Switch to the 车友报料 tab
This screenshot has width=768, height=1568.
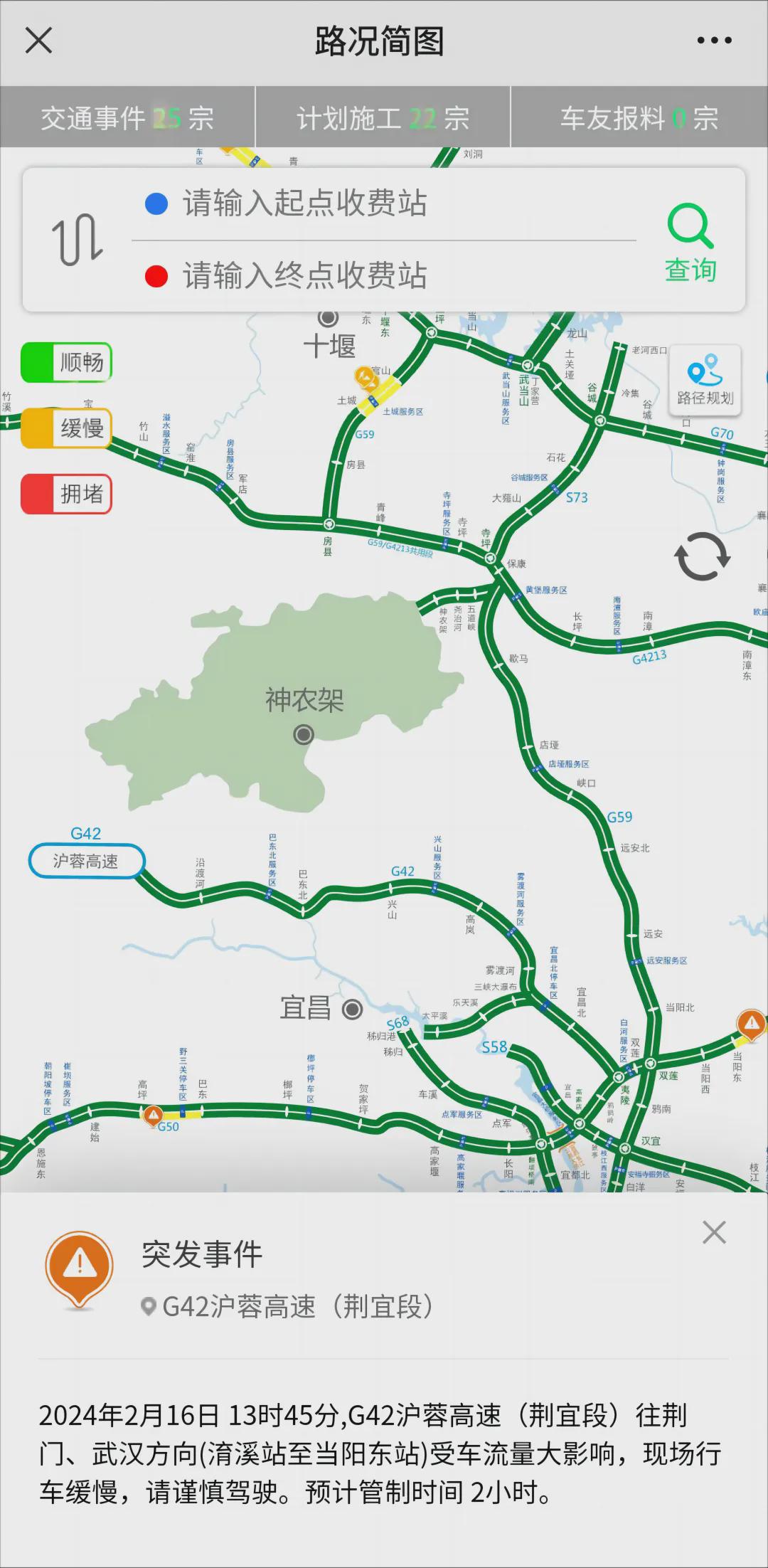coord(639,118)
